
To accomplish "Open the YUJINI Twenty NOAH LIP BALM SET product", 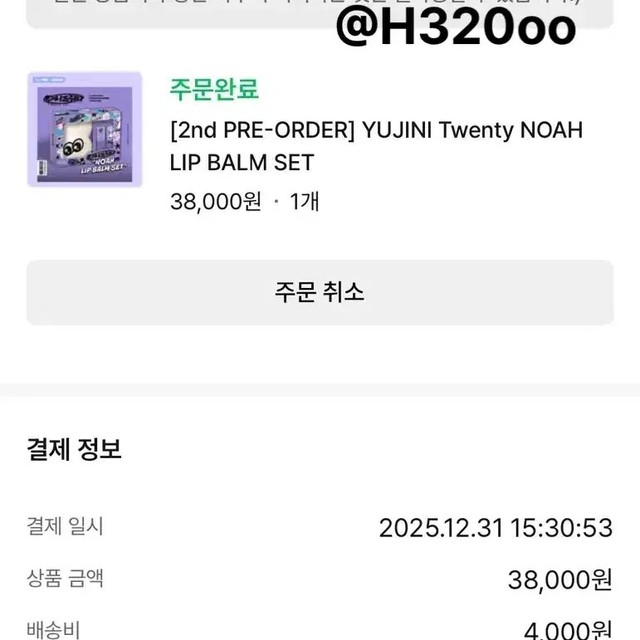I will pos(376,146).
